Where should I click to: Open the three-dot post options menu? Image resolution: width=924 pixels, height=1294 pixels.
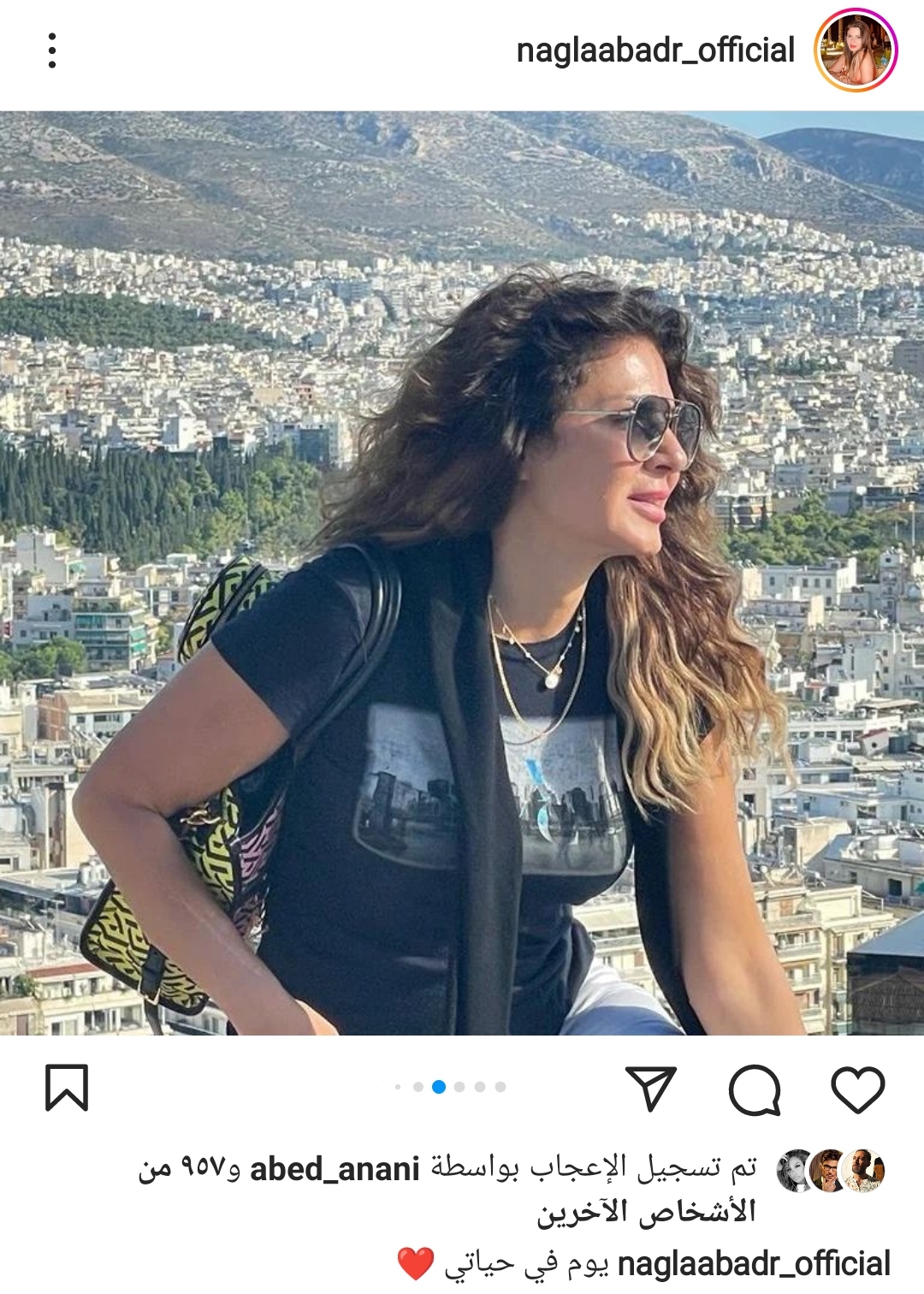(x=52, y=50)
